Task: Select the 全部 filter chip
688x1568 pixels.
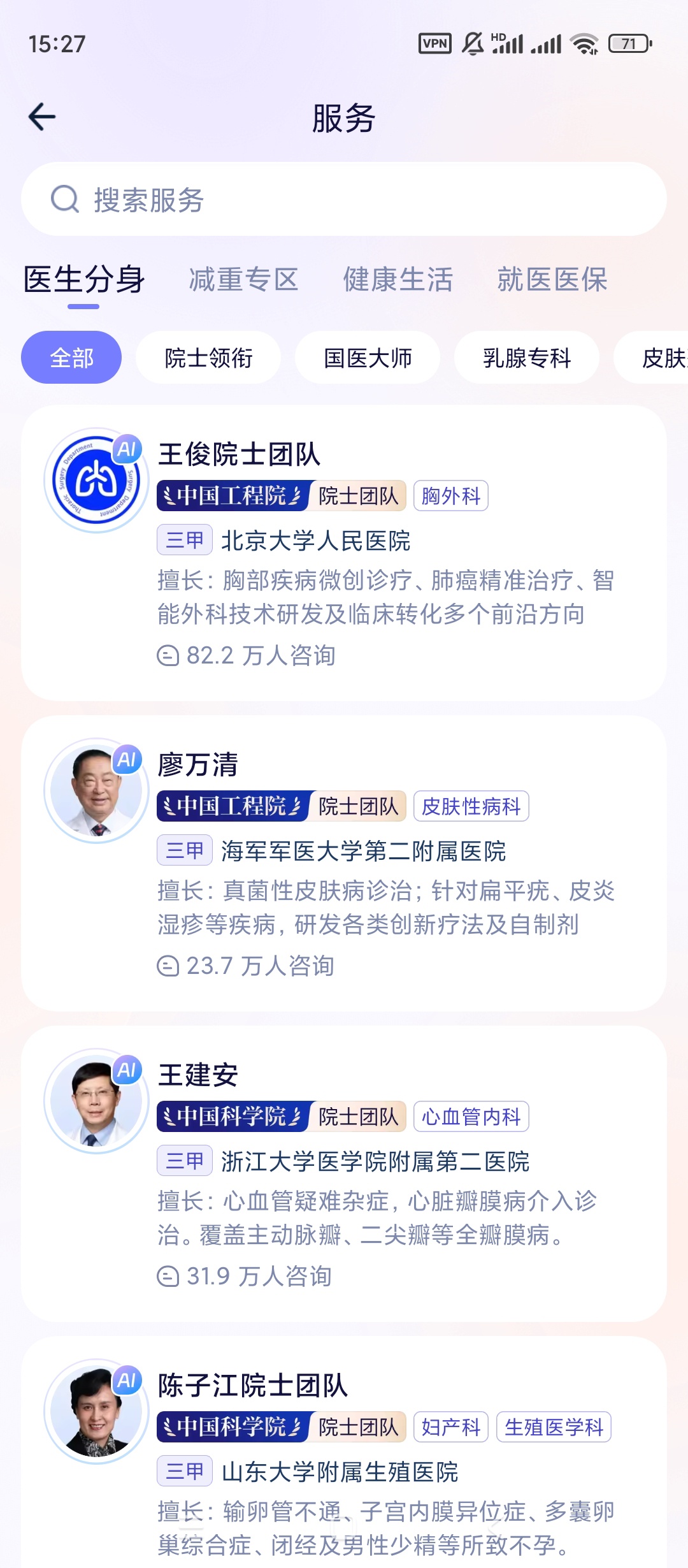Action: click(71, 358)
